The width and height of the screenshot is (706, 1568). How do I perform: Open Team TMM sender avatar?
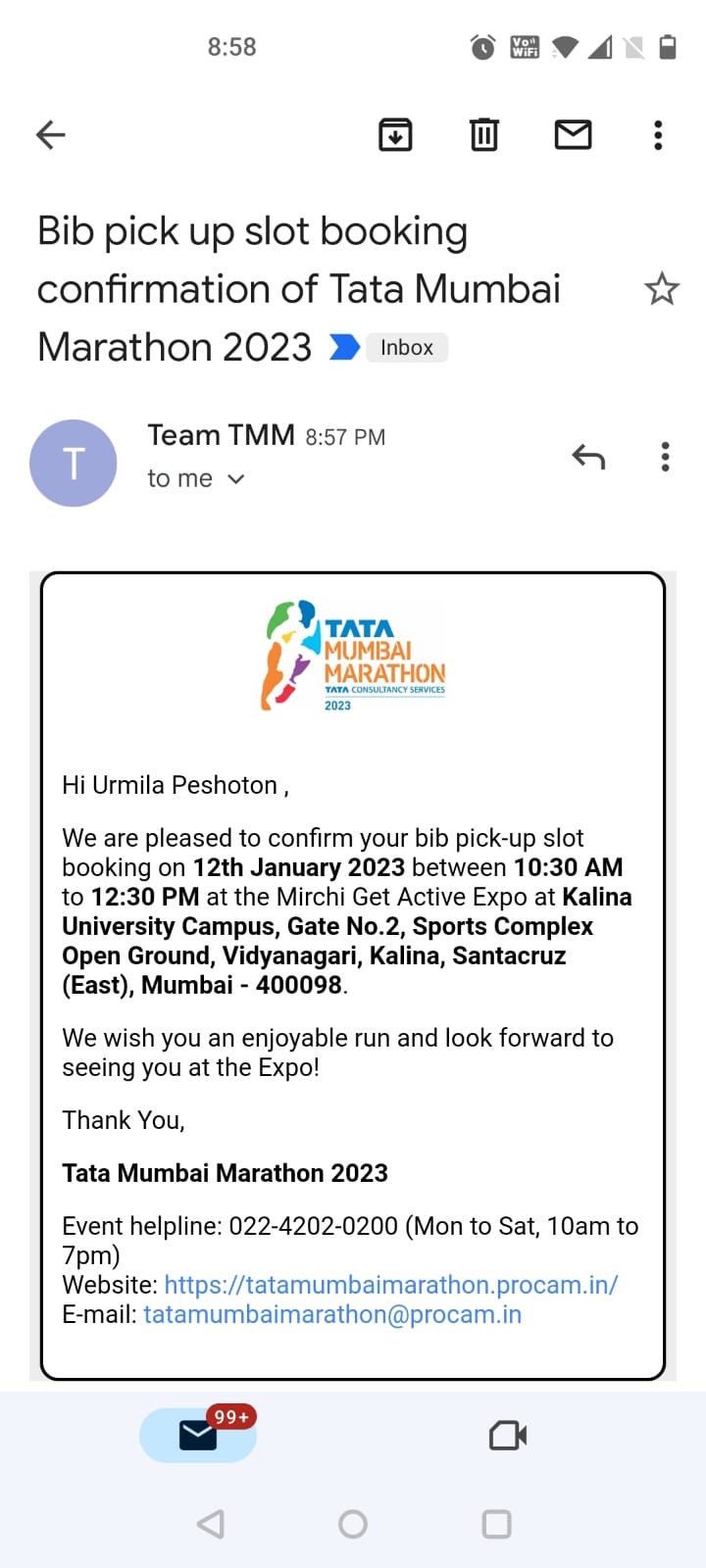click(x=74, y=463)
